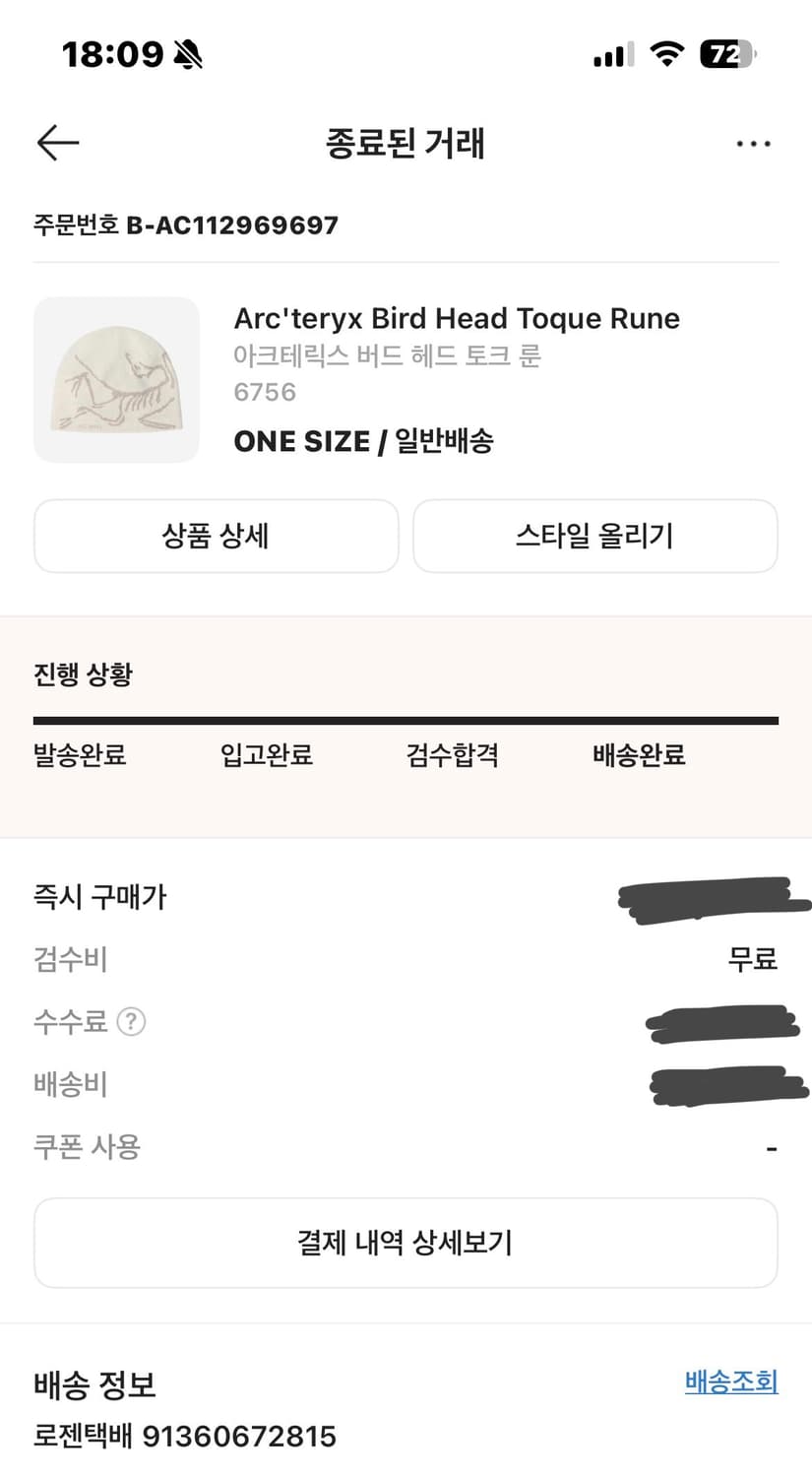Follow the 배송조회 delivery tracking link
Viewport: 812px width, 1477px height.
[731, 1383]
